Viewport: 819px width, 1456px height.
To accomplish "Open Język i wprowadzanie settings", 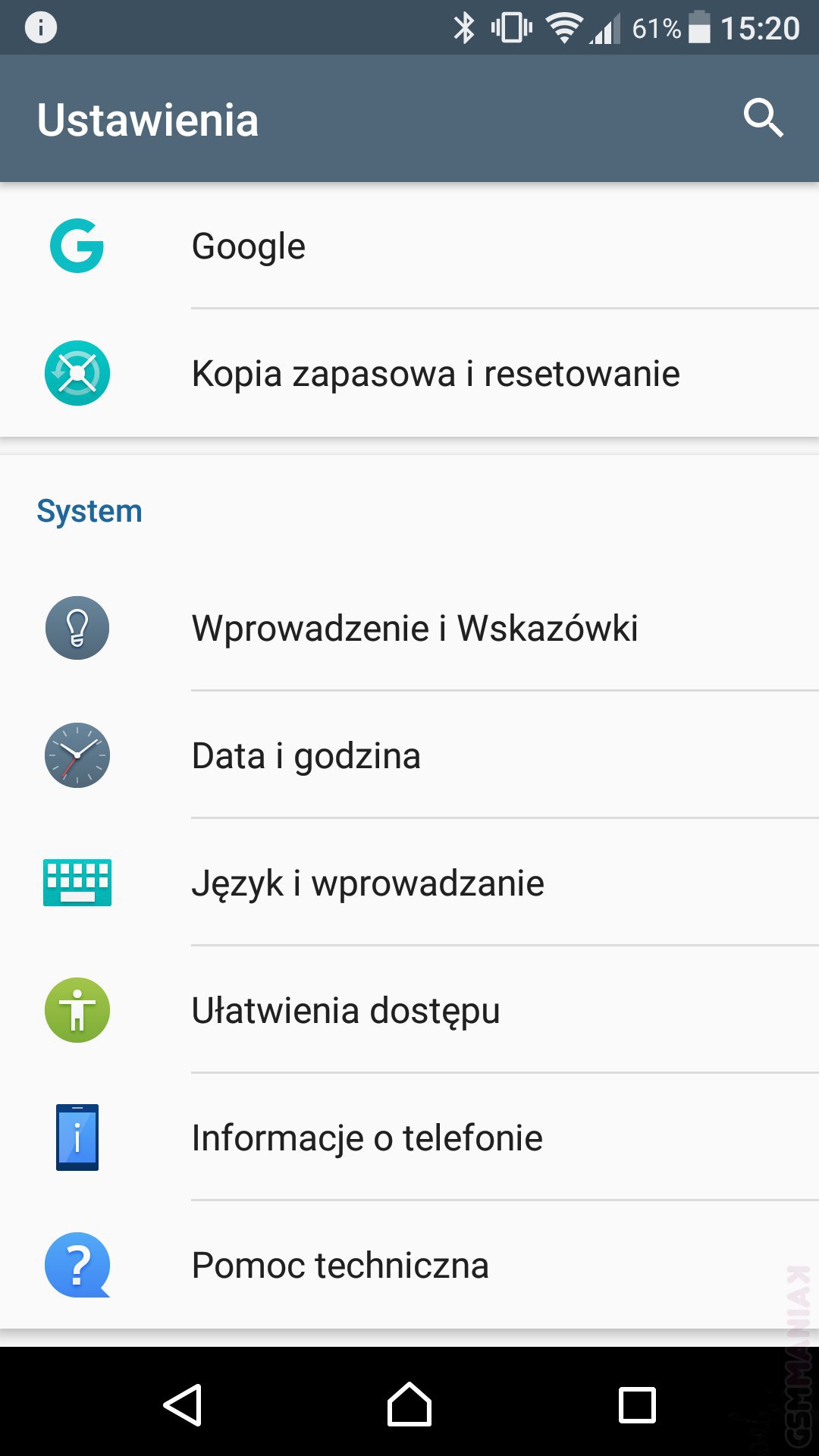I will [409, 883].
